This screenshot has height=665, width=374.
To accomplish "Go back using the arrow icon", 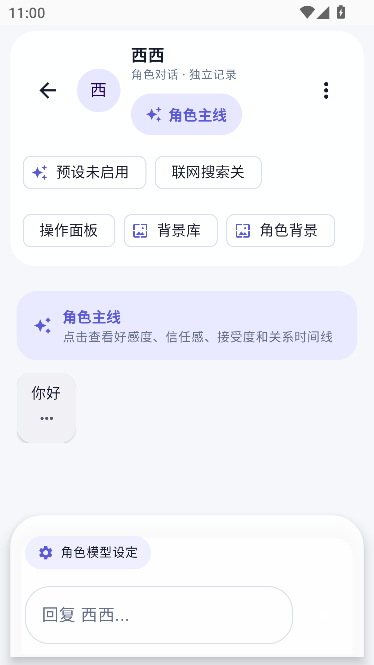I will (x=47, y=90).
